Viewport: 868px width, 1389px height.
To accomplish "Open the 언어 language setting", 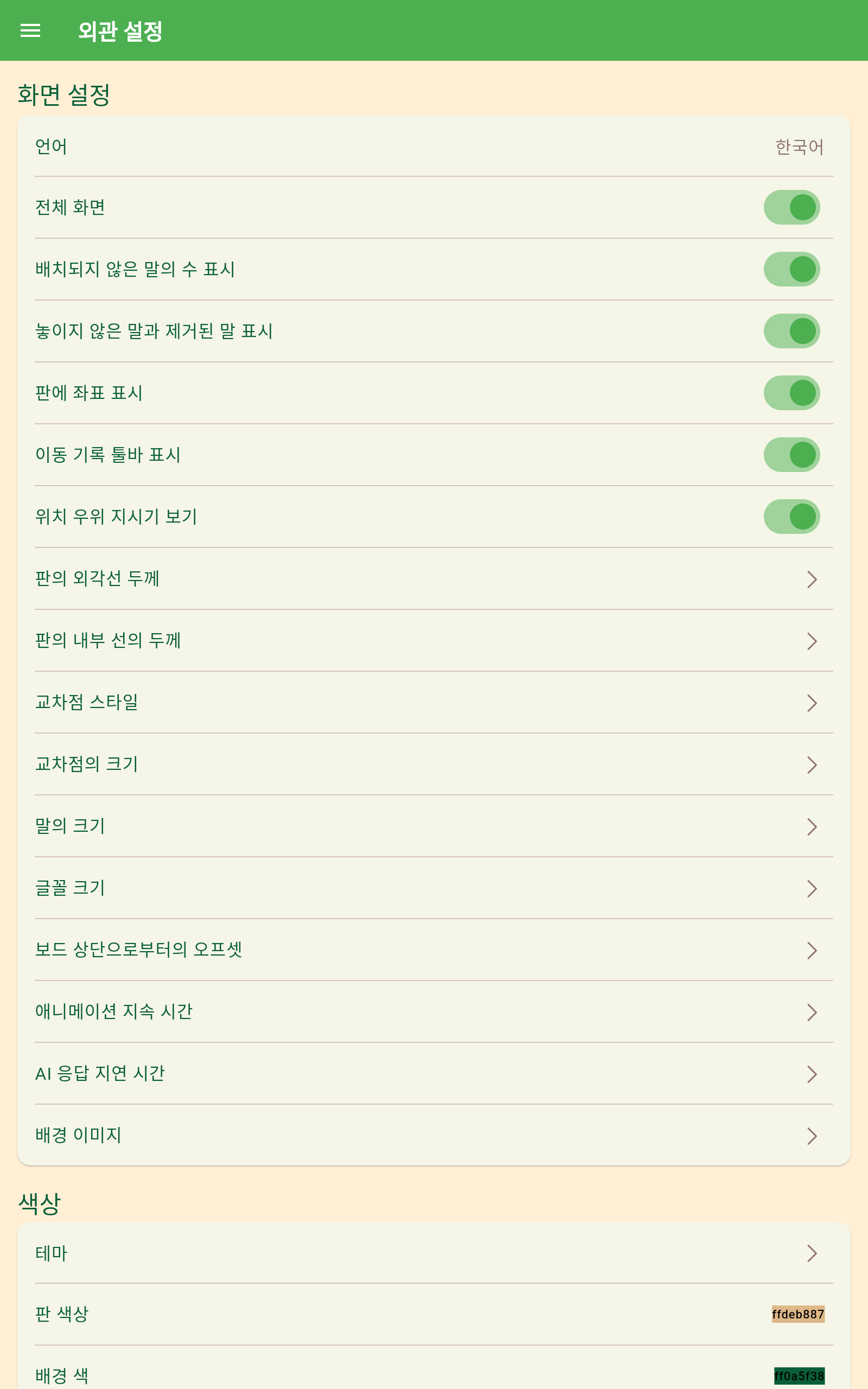I will coord(433,146).
